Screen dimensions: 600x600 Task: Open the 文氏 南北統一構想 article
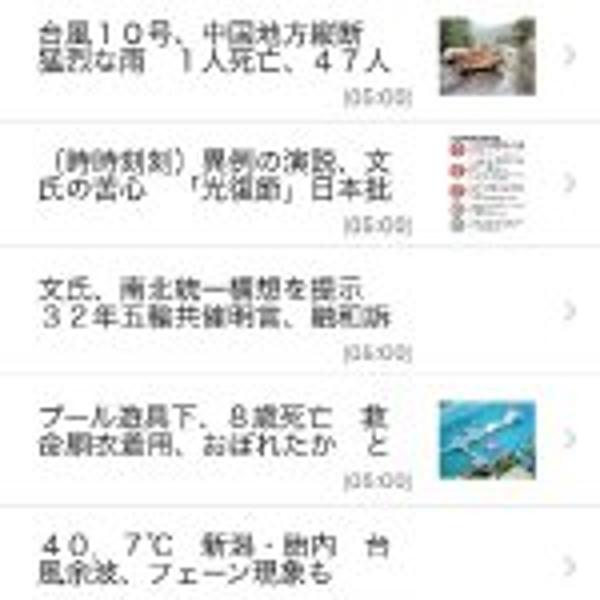(214, 305)
